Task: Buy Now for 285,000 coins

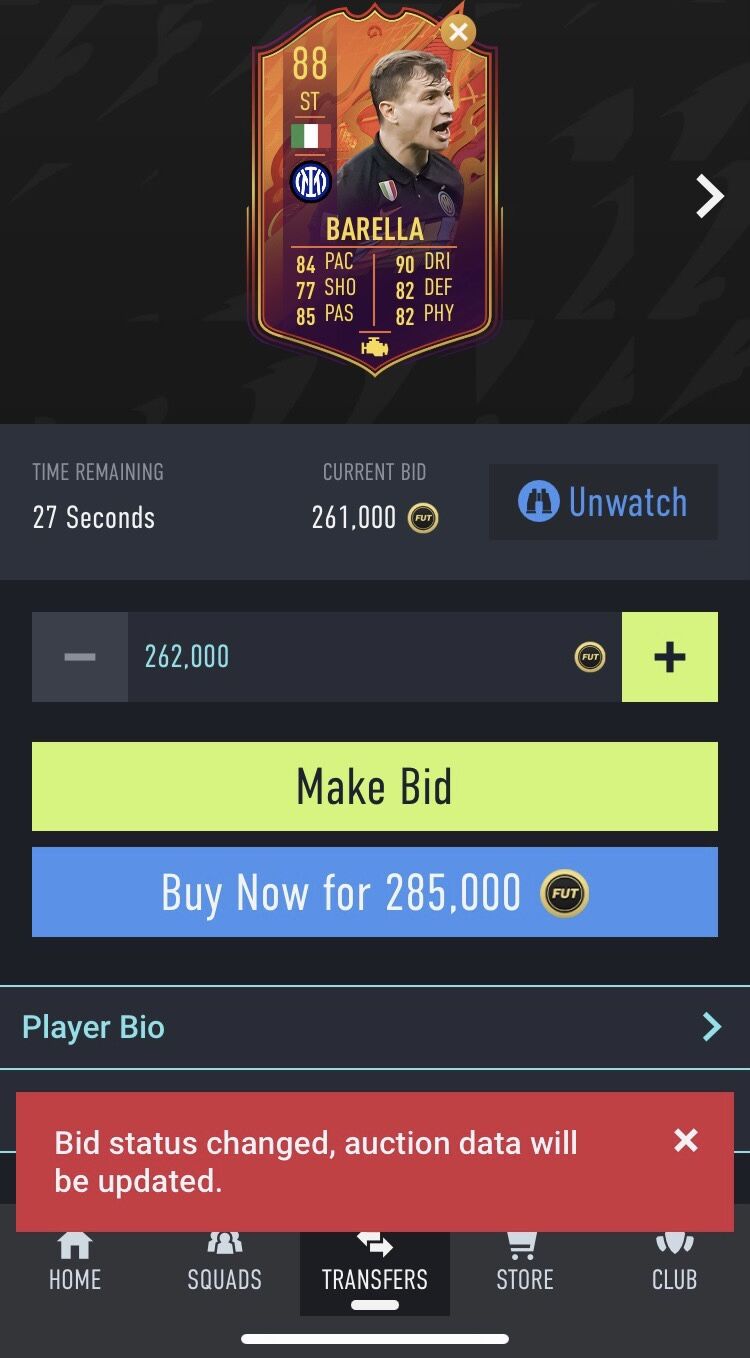Action: coord(375,892)
